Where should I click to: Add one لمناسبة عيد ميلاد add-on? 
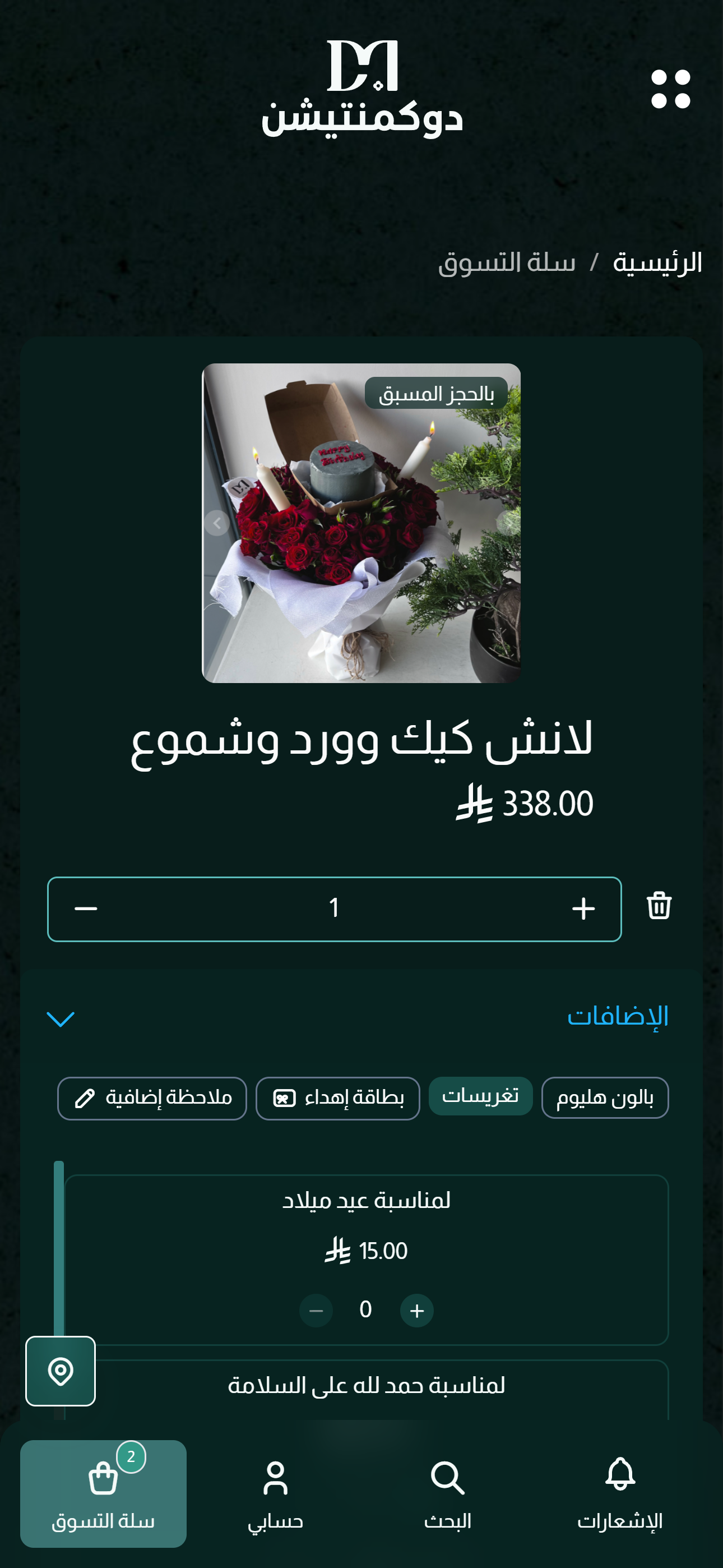point(417,1310)
